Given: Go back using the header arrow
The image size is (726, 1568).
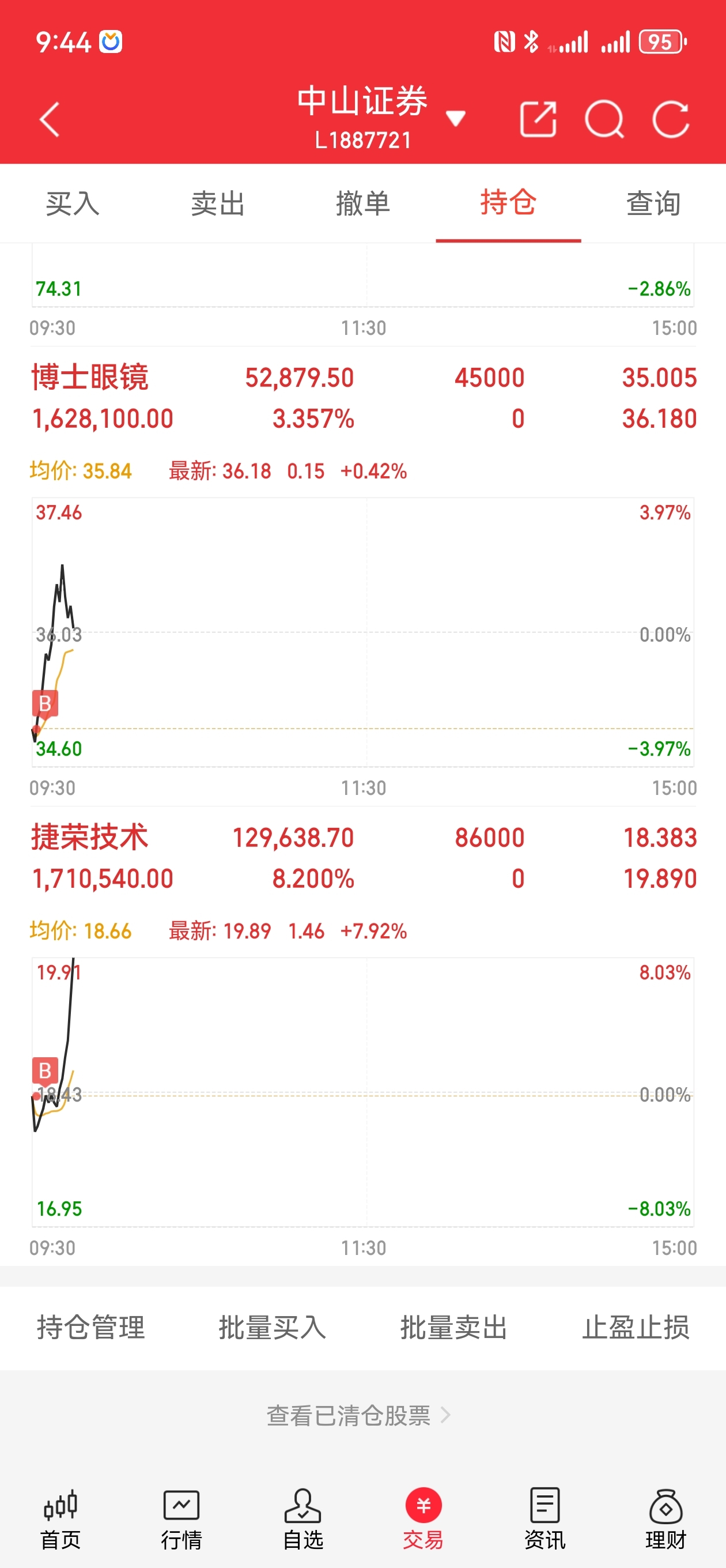Looking at the screenshot, I should (50, 119).
